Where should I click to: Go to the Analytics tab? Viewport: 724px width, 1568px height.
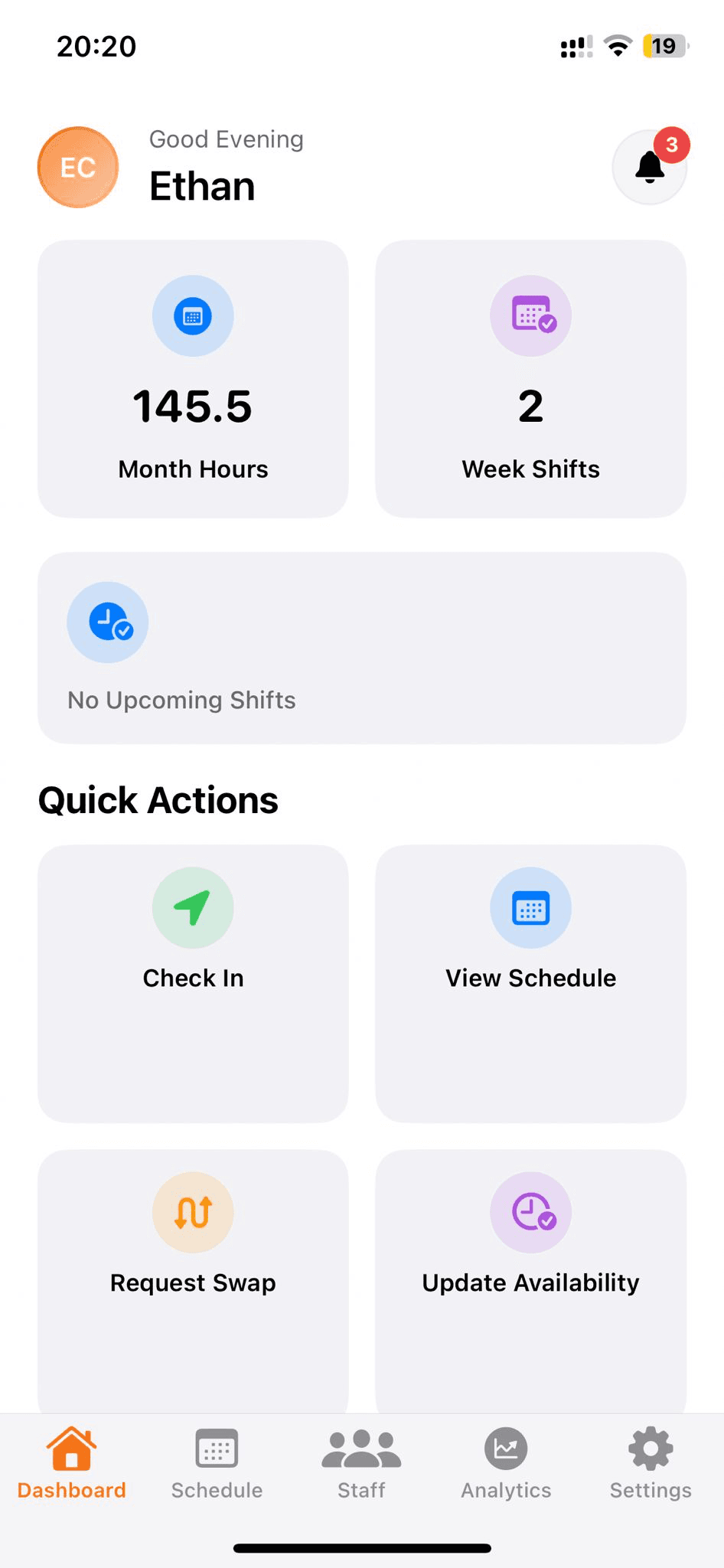506,1464
